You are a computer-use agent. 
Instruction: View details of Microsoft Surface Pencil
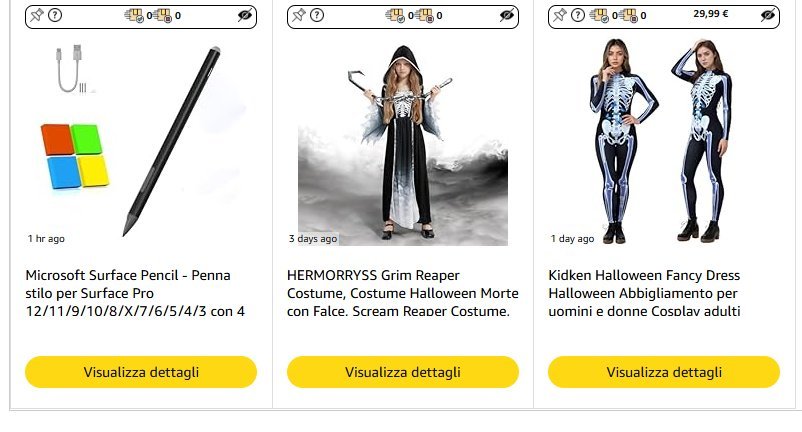pyautogui.click(x=141, y=372)
